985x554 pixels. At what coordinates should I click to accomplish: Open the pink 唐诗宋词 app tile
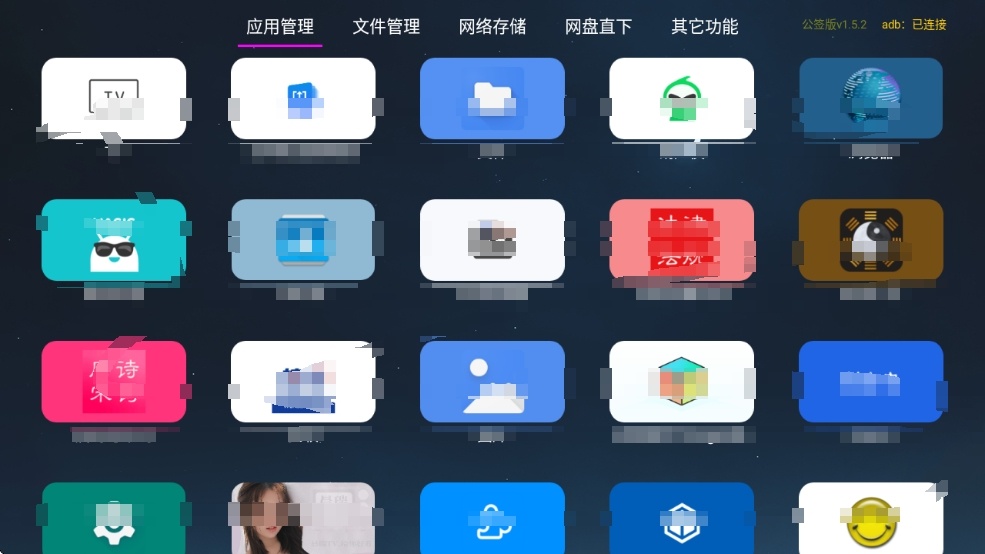click(x=113, y=381)
